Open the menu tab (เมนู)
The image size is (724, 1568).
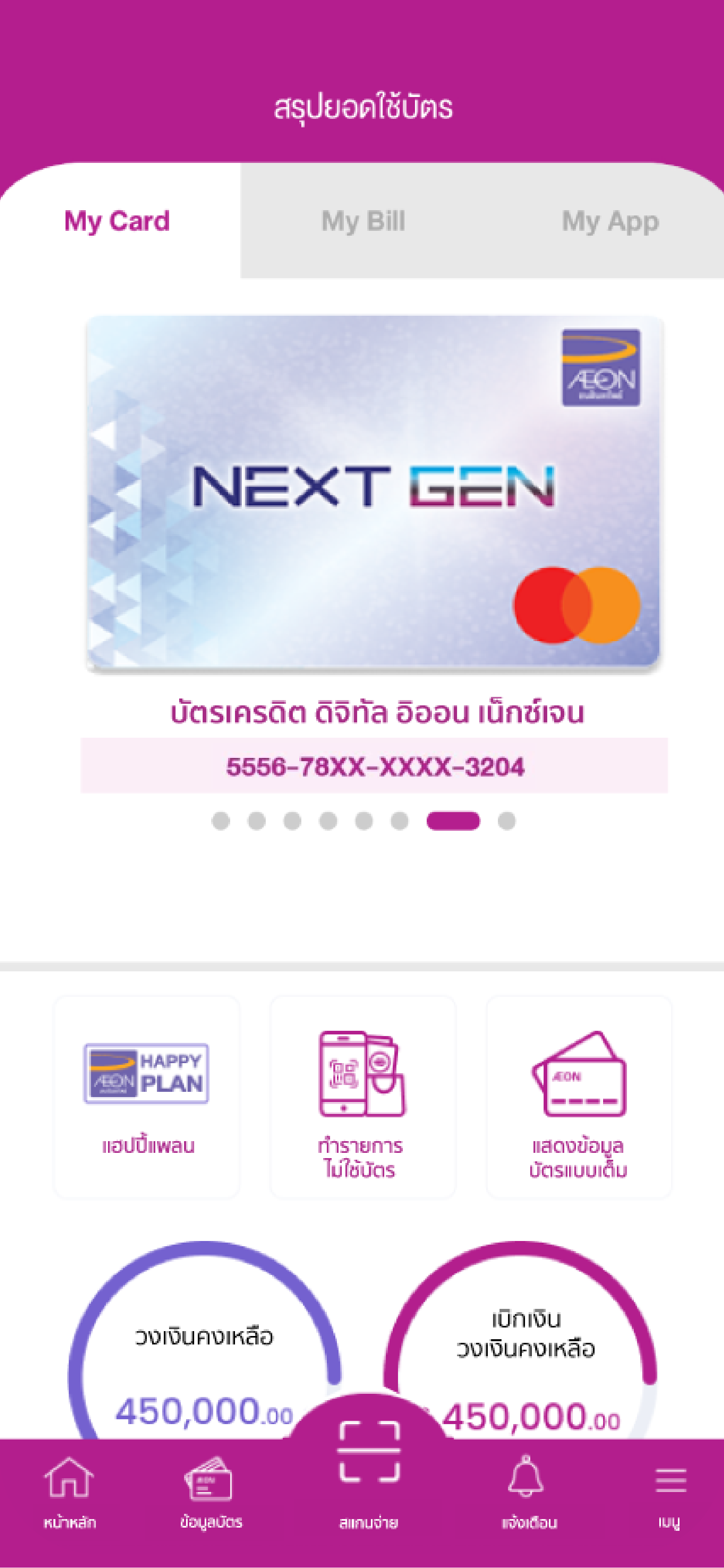point(670,1491)
